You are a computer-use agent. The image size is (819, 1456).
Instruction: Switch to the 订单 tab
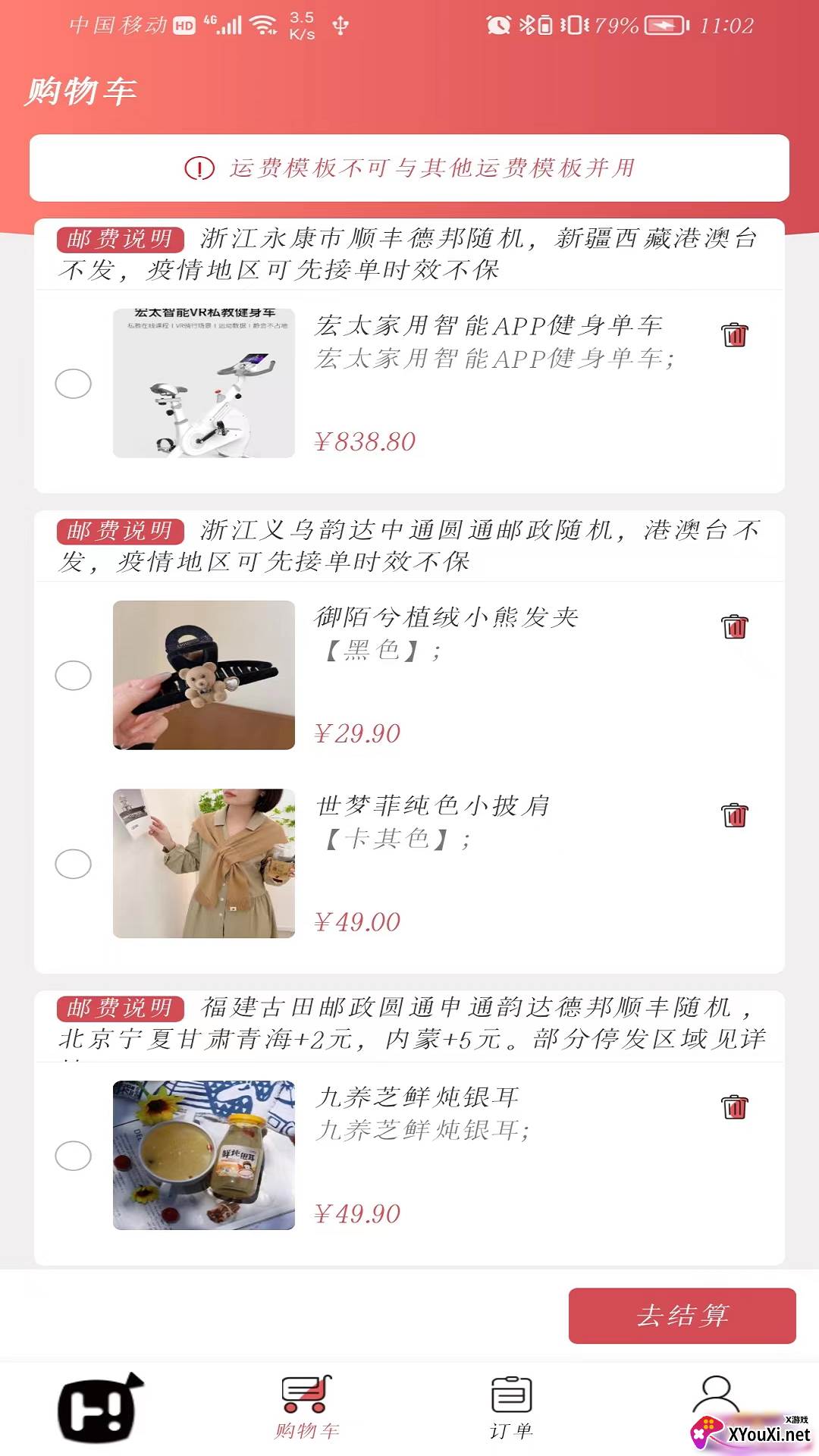(x=511, y=1408)
